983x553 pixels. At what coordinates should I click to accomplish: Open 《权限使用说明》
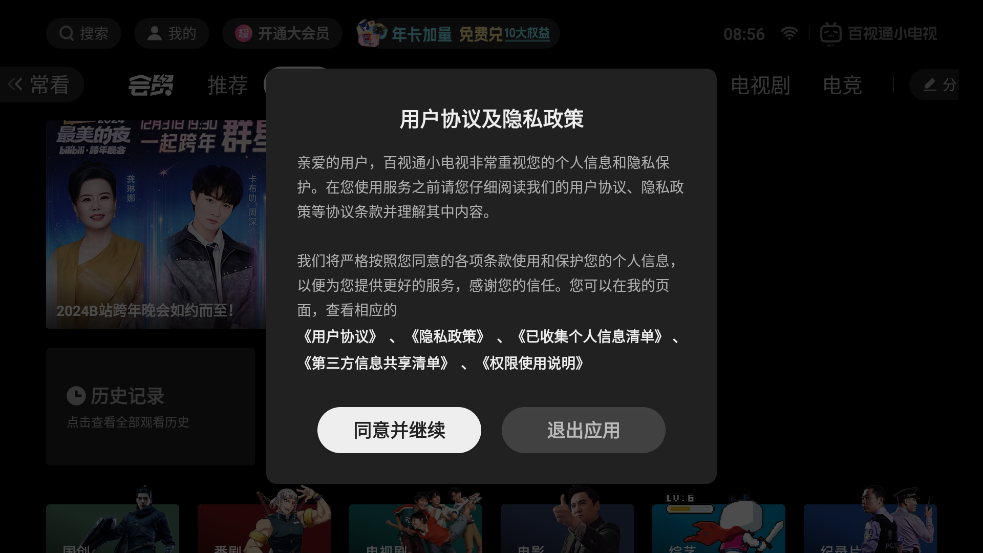click(x=532, y=363)
